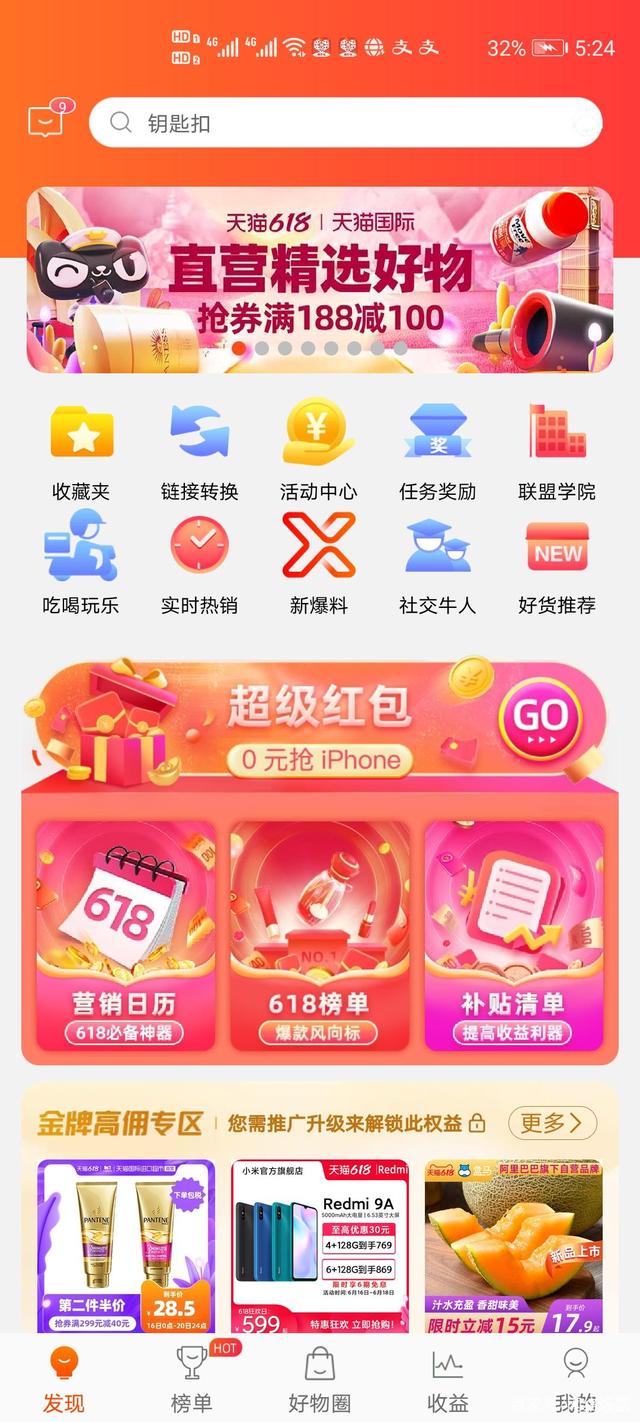Open 任务奖励 rewards
Image resolution: width=640 pixels, height=1422 pixels.
tap(437, 450)
